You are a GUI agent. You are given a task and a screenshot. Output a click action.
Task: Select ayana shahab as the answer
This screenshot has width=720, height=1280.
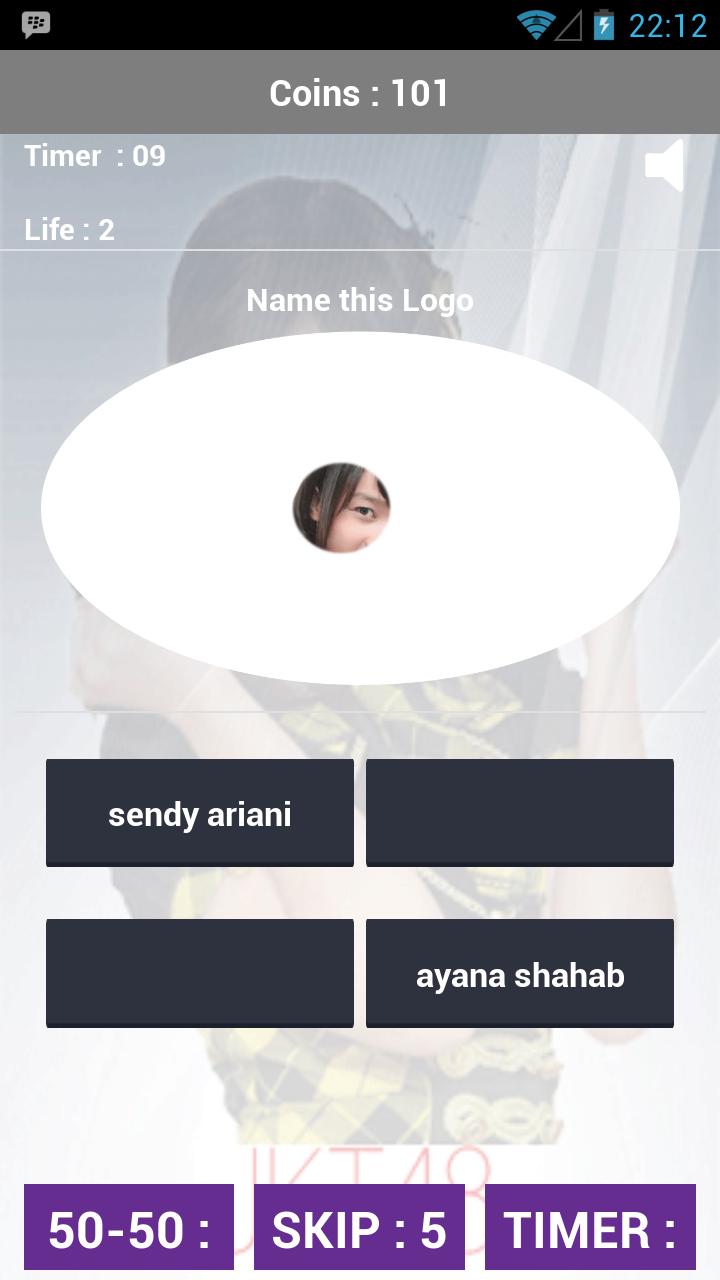click(520, 973)
